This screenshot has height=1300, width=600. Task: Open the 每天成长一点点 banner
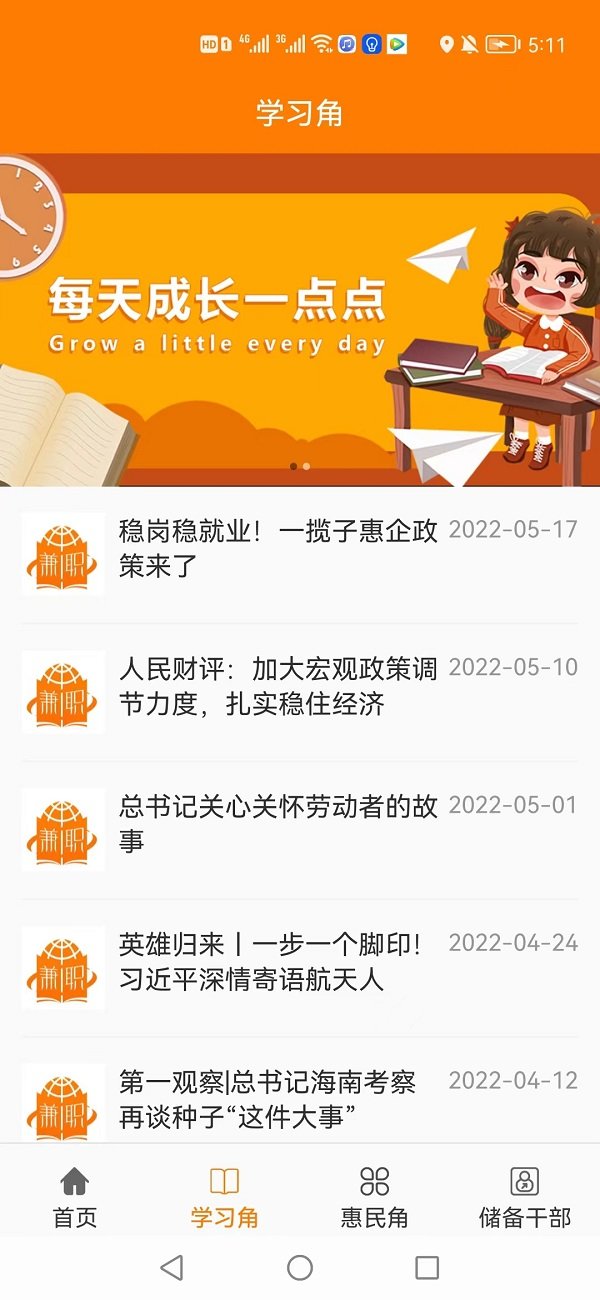300,320
